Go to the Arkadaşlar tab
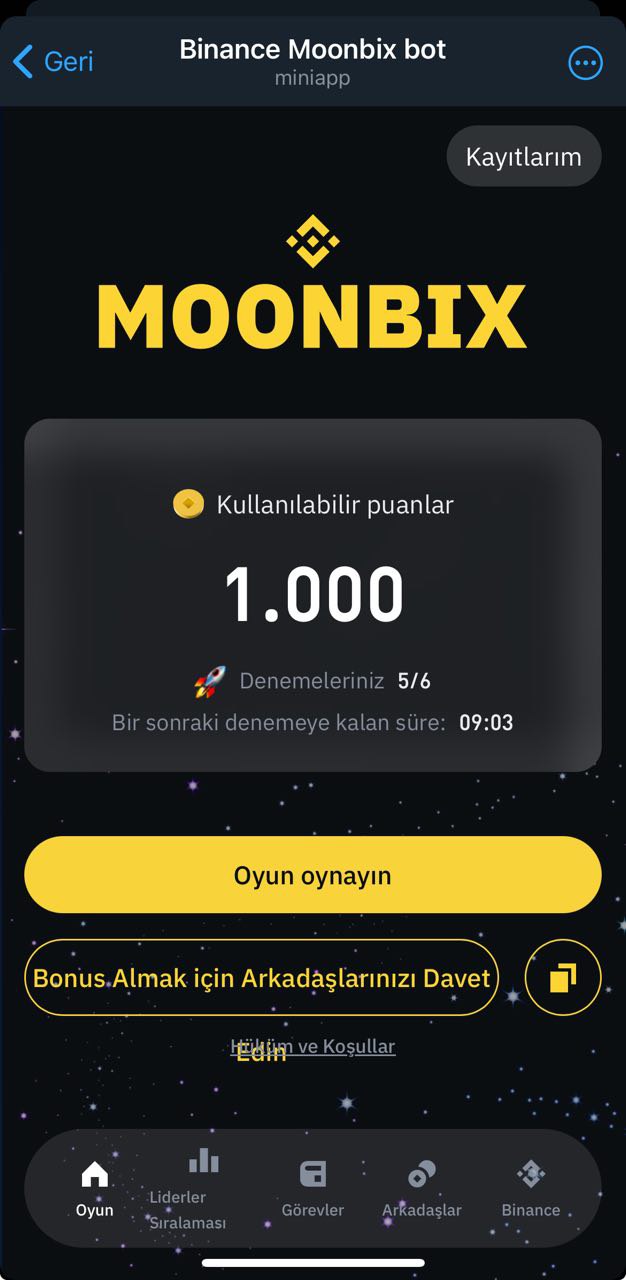The image size is (626, 1280). 422,1188
